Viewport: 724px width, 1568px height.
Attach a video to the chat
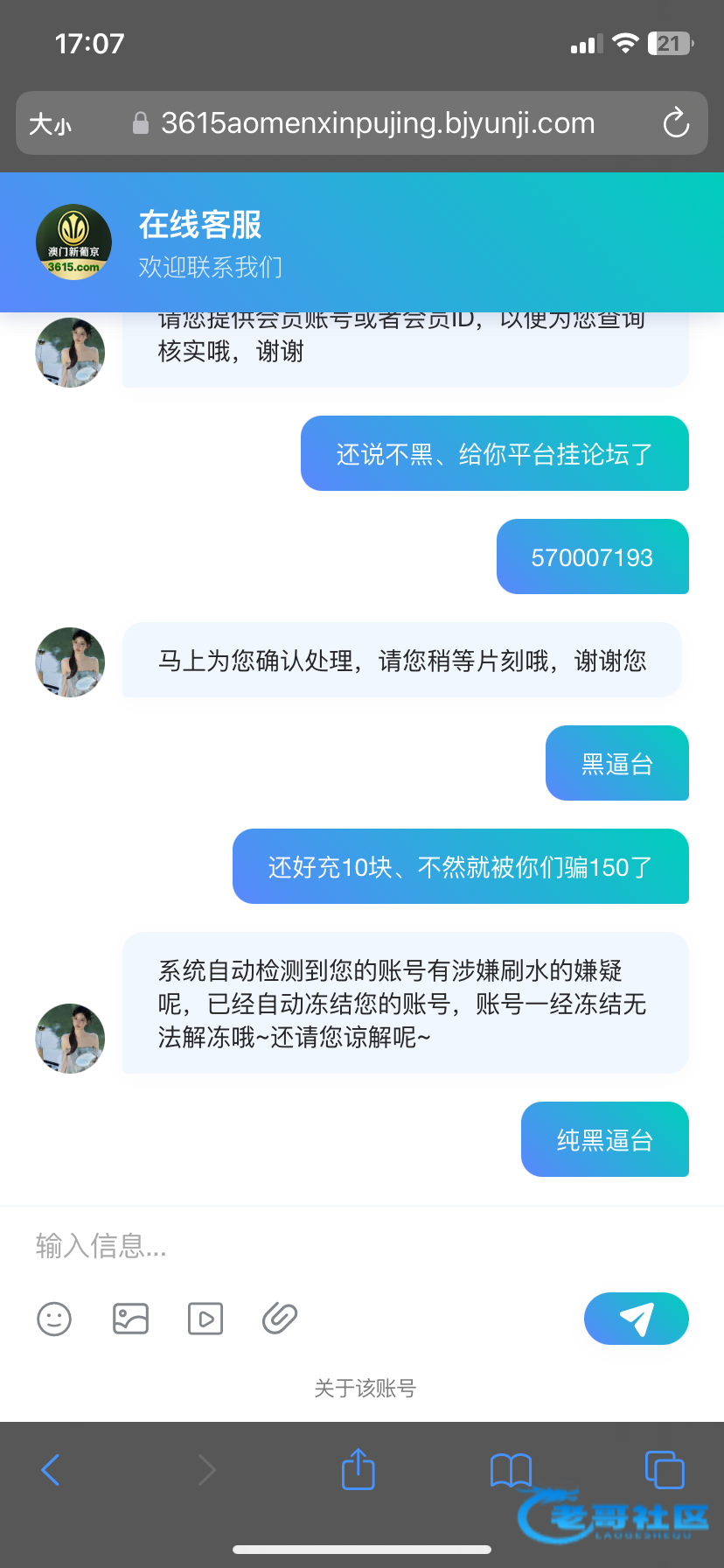(x=205, y=1319)
